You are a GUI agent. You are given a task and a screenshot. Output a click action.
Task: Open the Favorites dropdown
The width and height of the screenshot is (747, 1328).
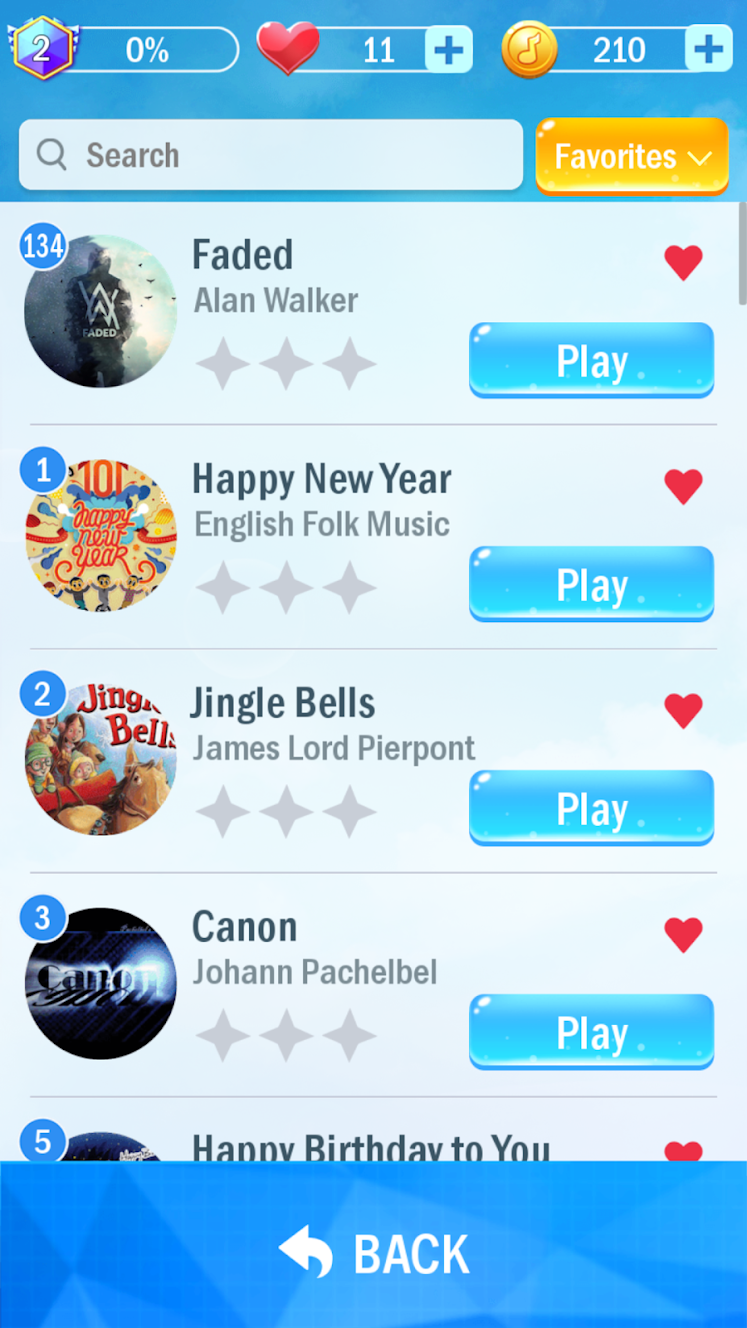point(632,155)
